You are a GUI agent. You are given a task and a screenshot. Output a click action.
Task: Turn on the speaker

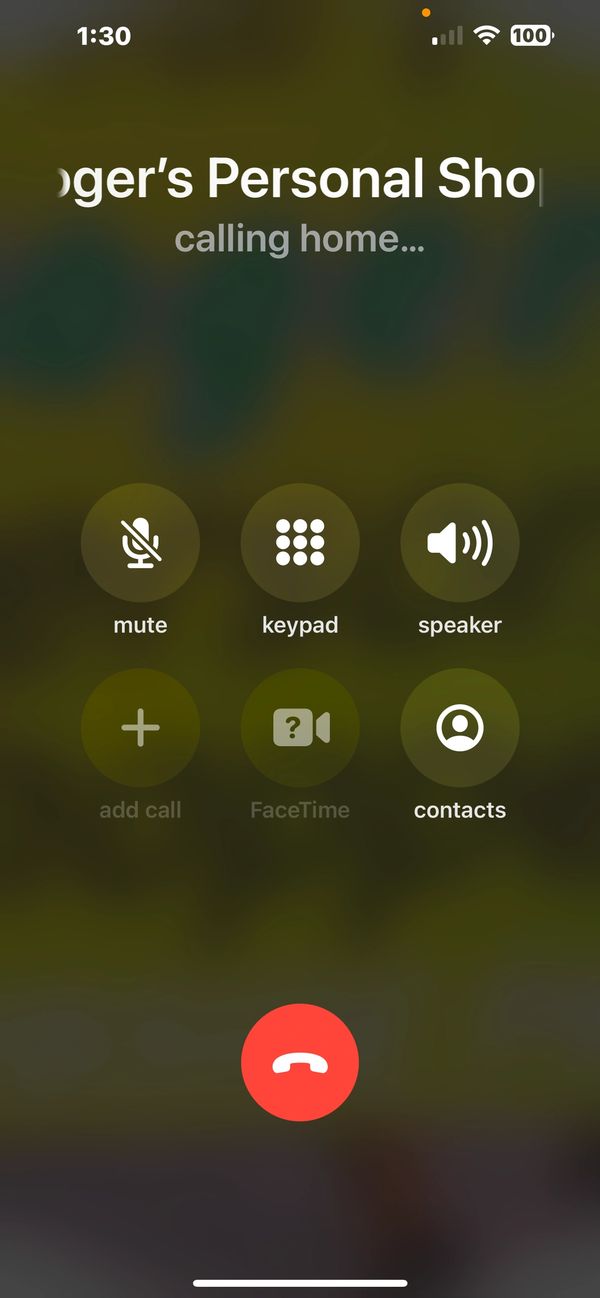pos(460,543)
